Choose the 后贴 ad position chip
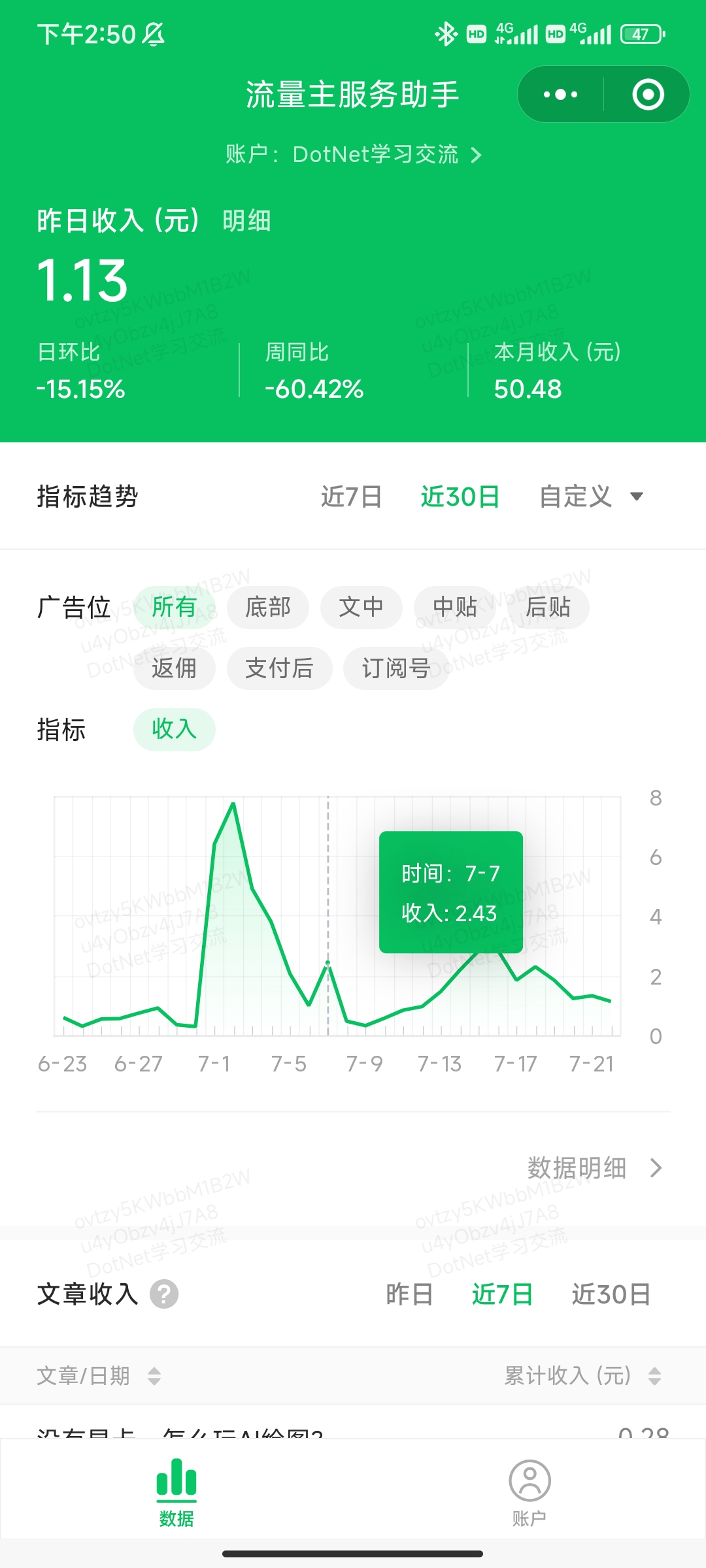The image size is (706, 1568). [x=548, y=608]
